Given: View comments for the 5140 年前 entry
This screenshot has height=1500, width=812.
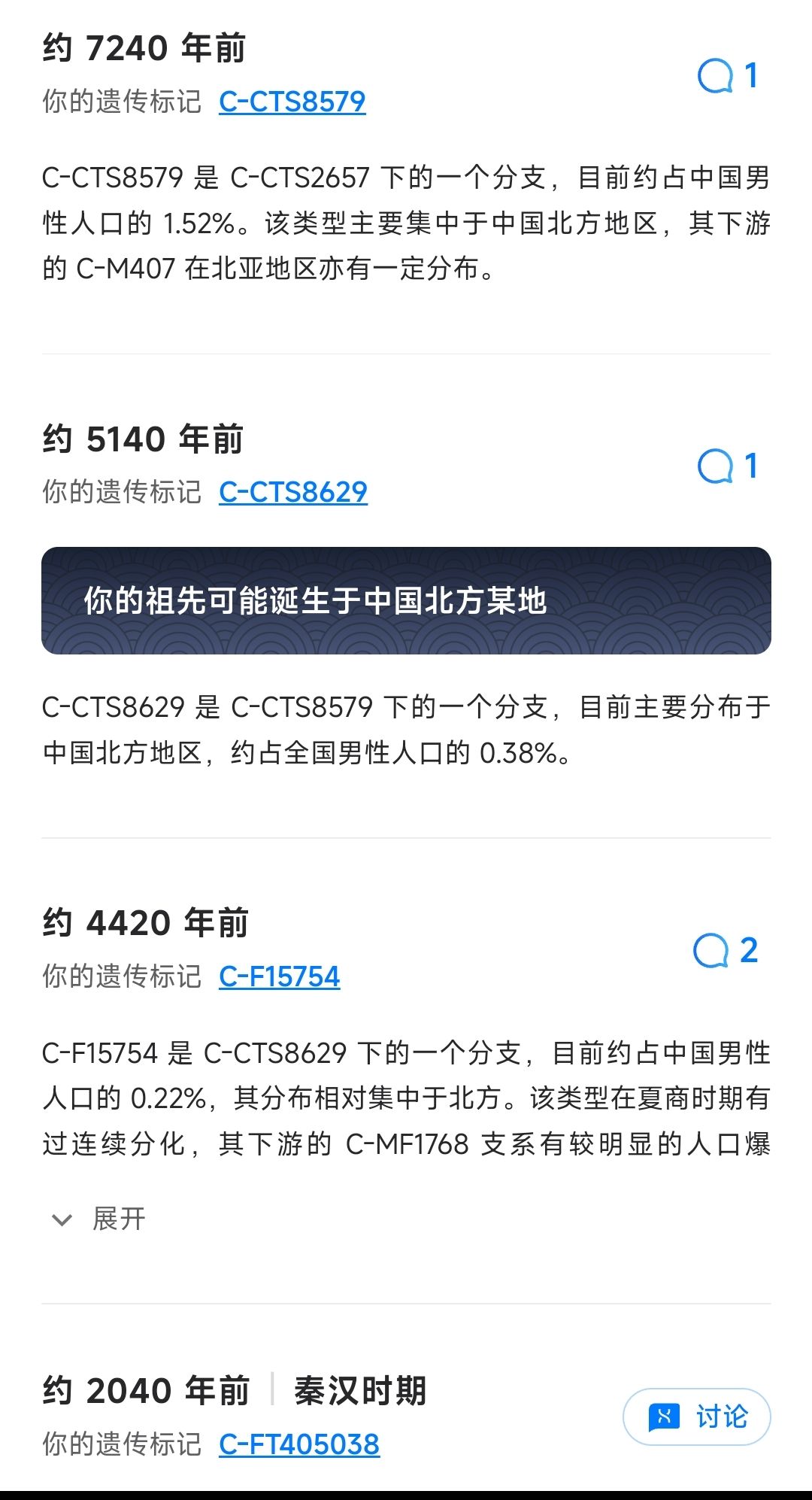Looking at the screenshot, I should coord(727,466).
